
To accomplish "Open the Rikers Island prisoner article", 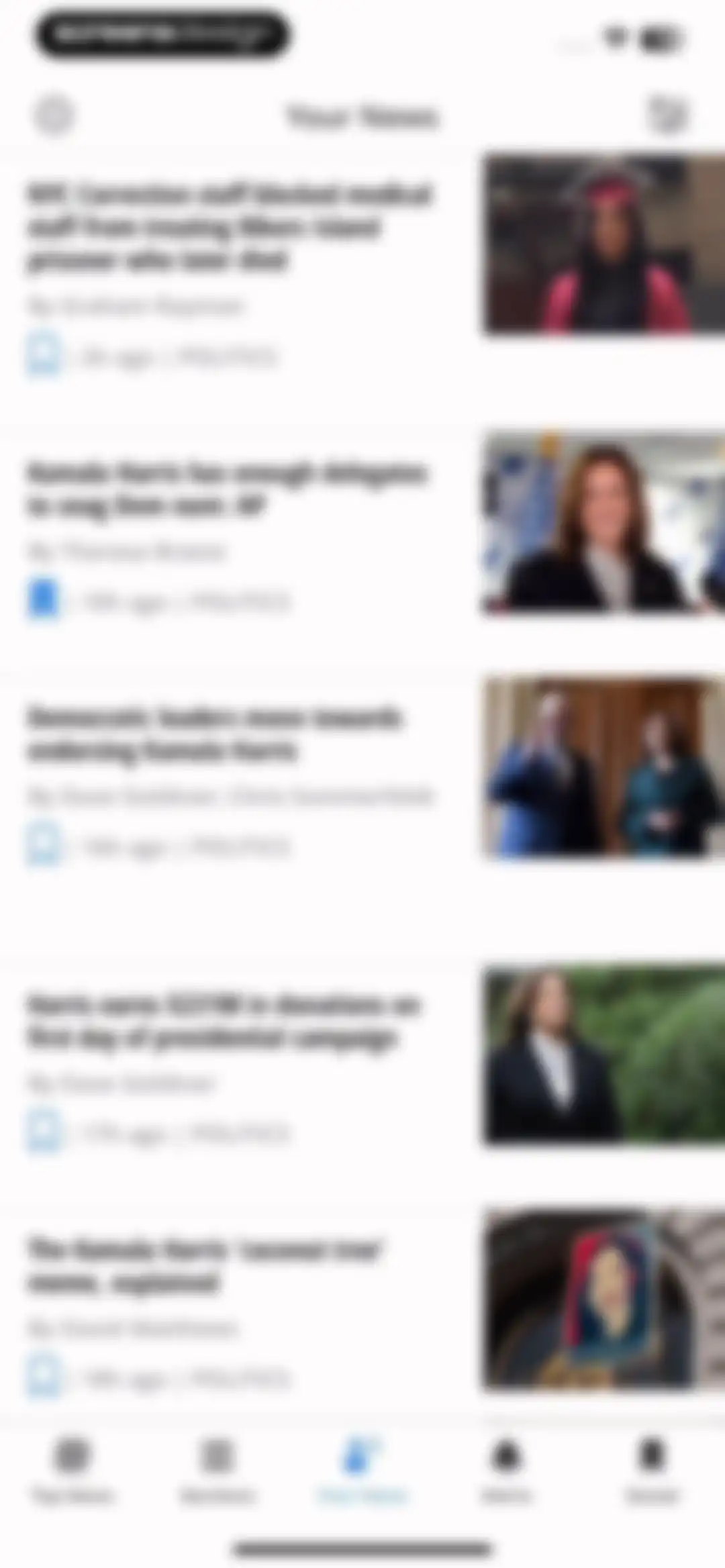I will coord(228,226).
